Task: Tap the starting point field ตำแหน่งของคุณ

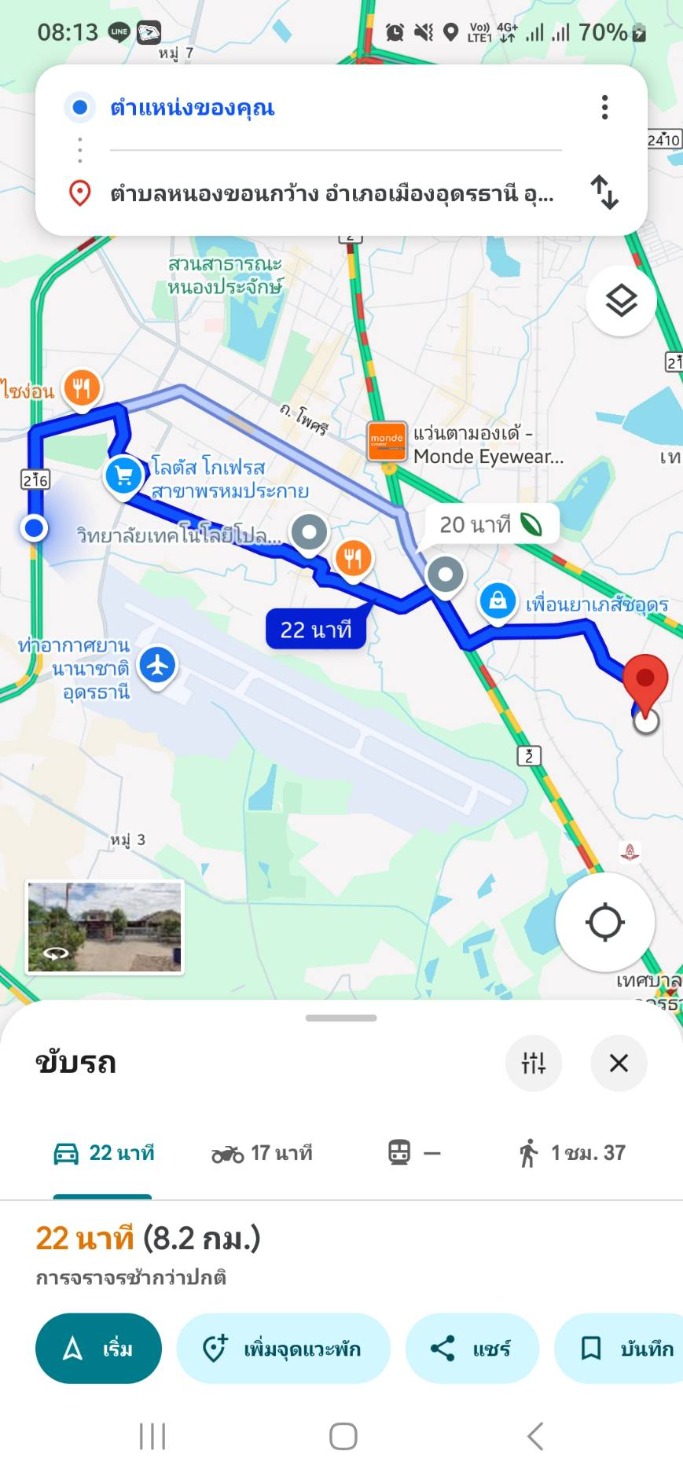Action: point(300,108)
